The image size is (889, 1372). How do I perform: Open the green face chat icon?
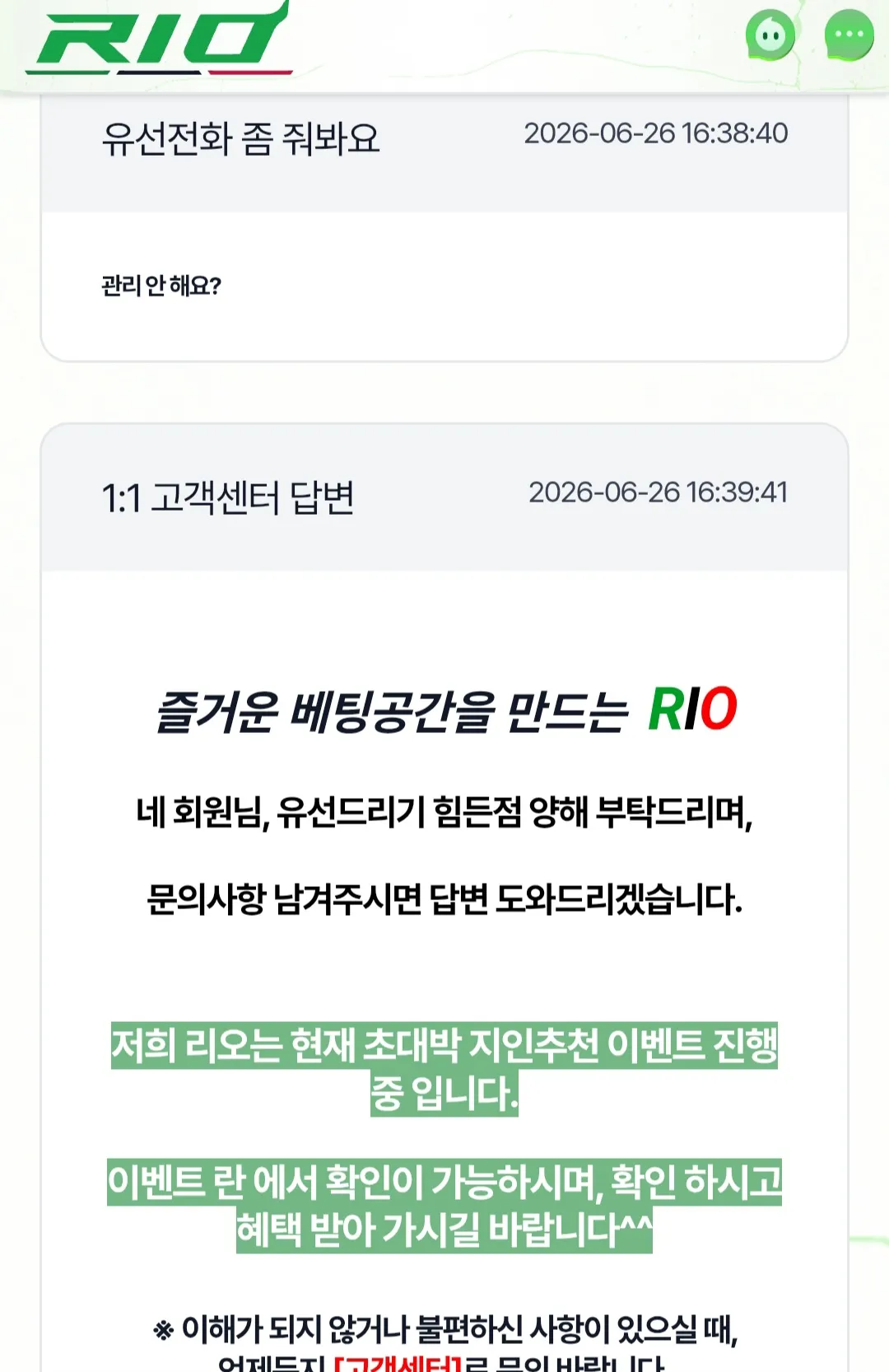pyautogui.click(x=770, y=35)
